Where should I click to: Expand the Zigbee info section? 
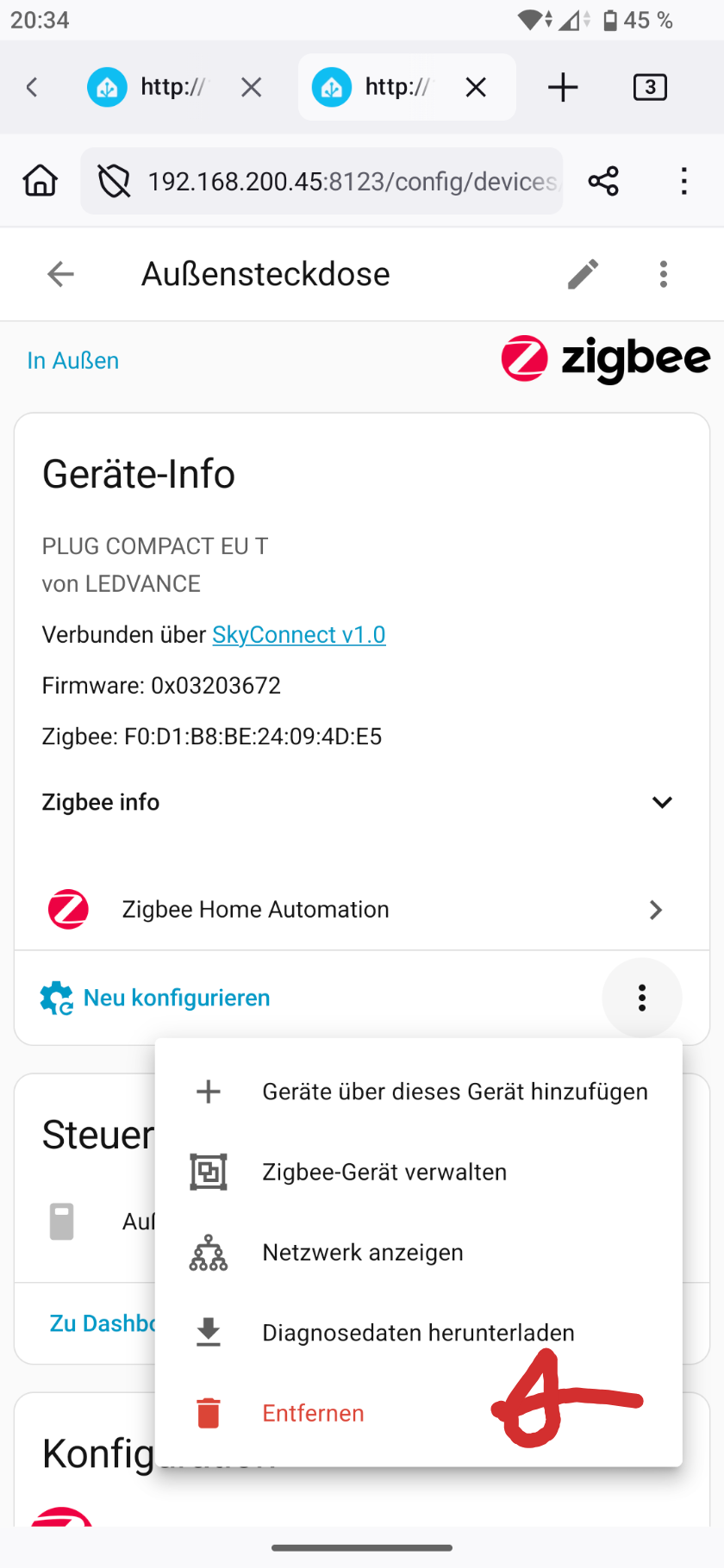click(x=662, y=802)
